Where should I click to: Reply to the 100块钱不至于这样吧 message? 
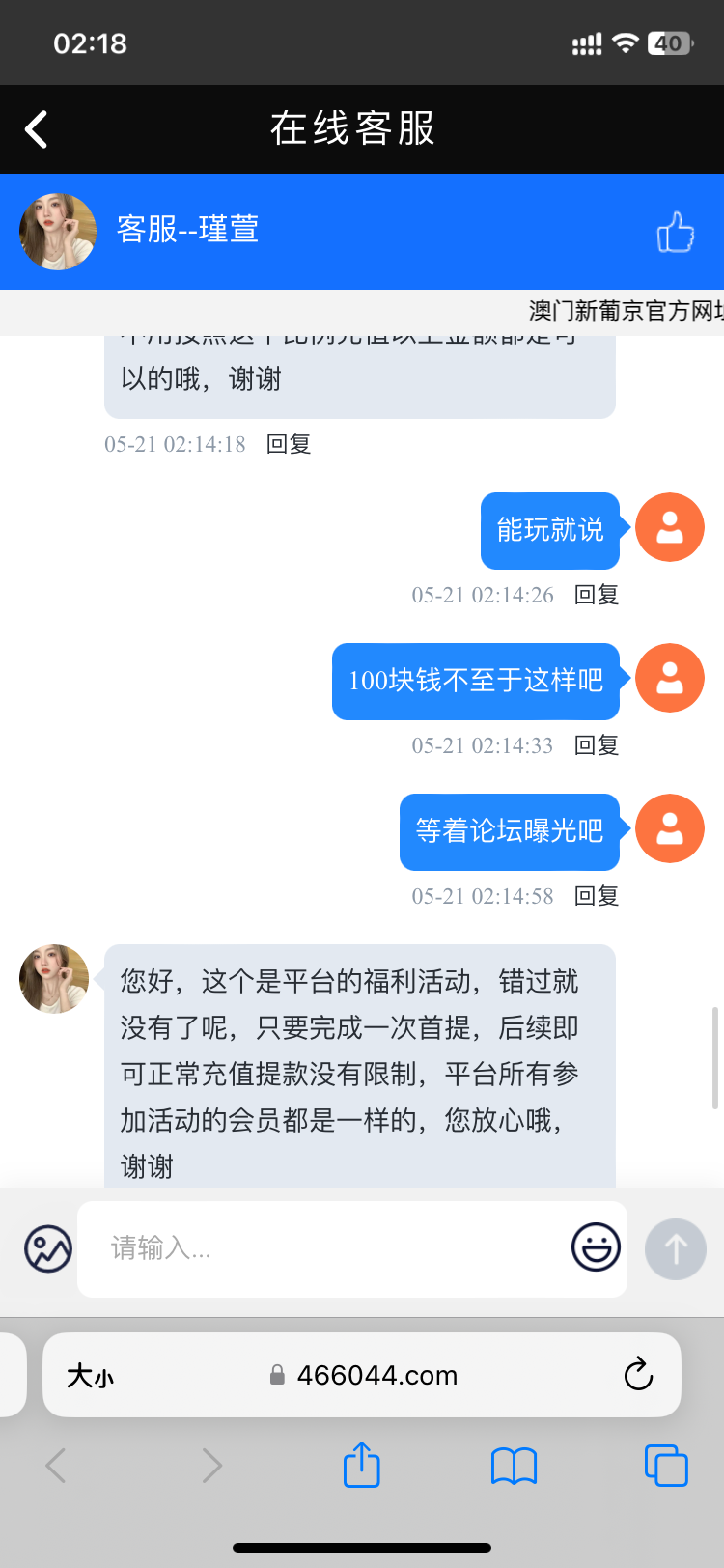[x=597, y=745]
